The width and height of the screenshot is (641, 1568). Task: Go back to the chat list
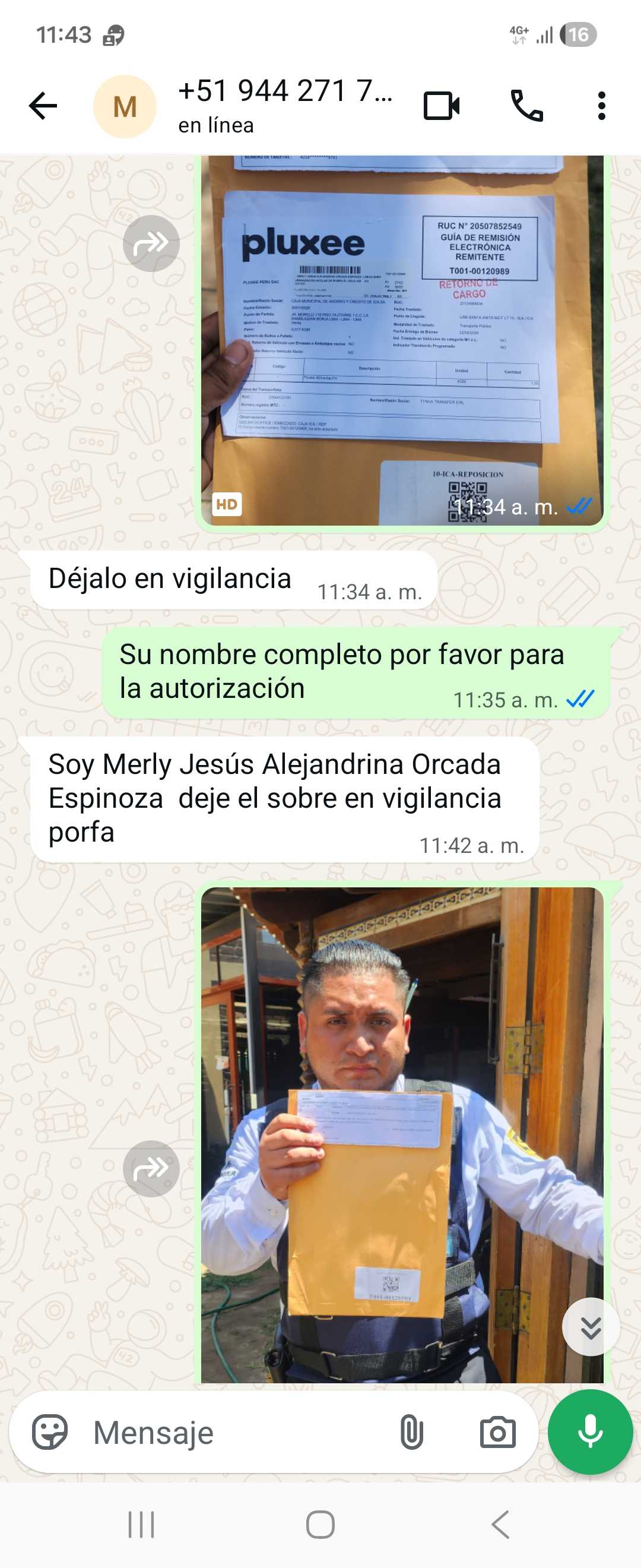point(43,106)
